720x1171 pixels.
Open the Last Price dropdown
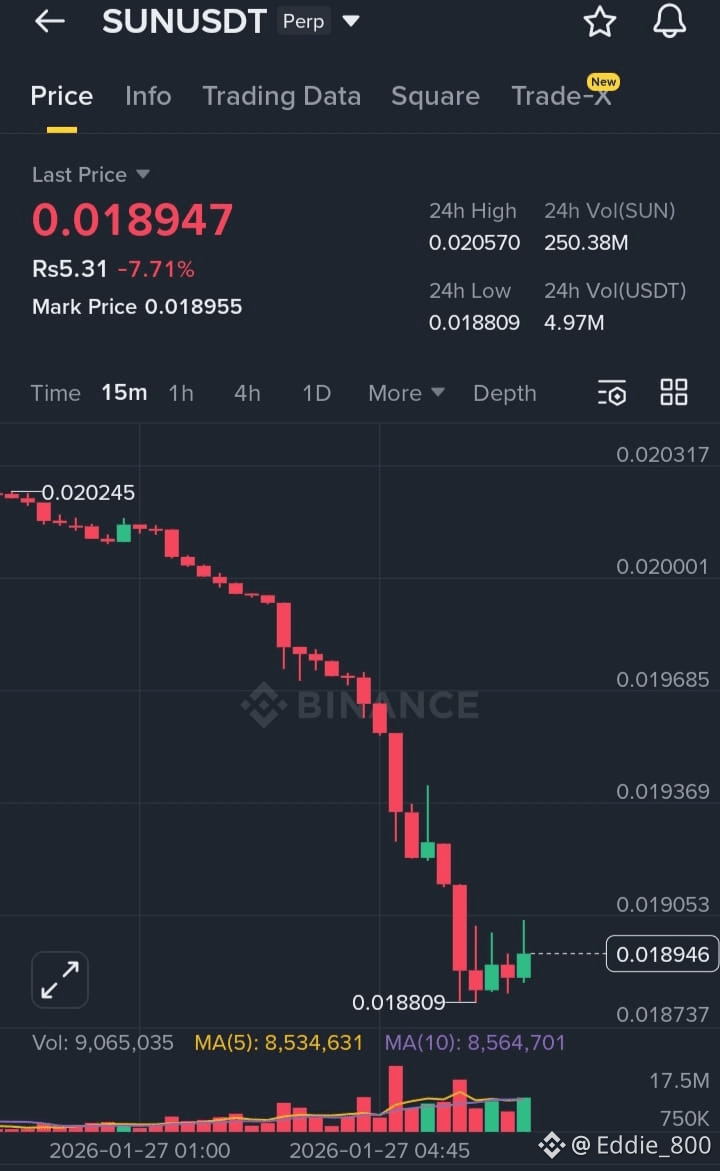coord(90,174)
